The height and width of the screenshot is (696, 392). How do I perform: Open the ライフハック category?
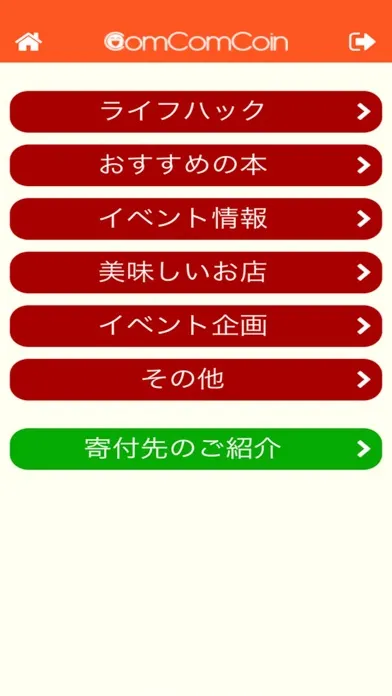coord(196,112)
